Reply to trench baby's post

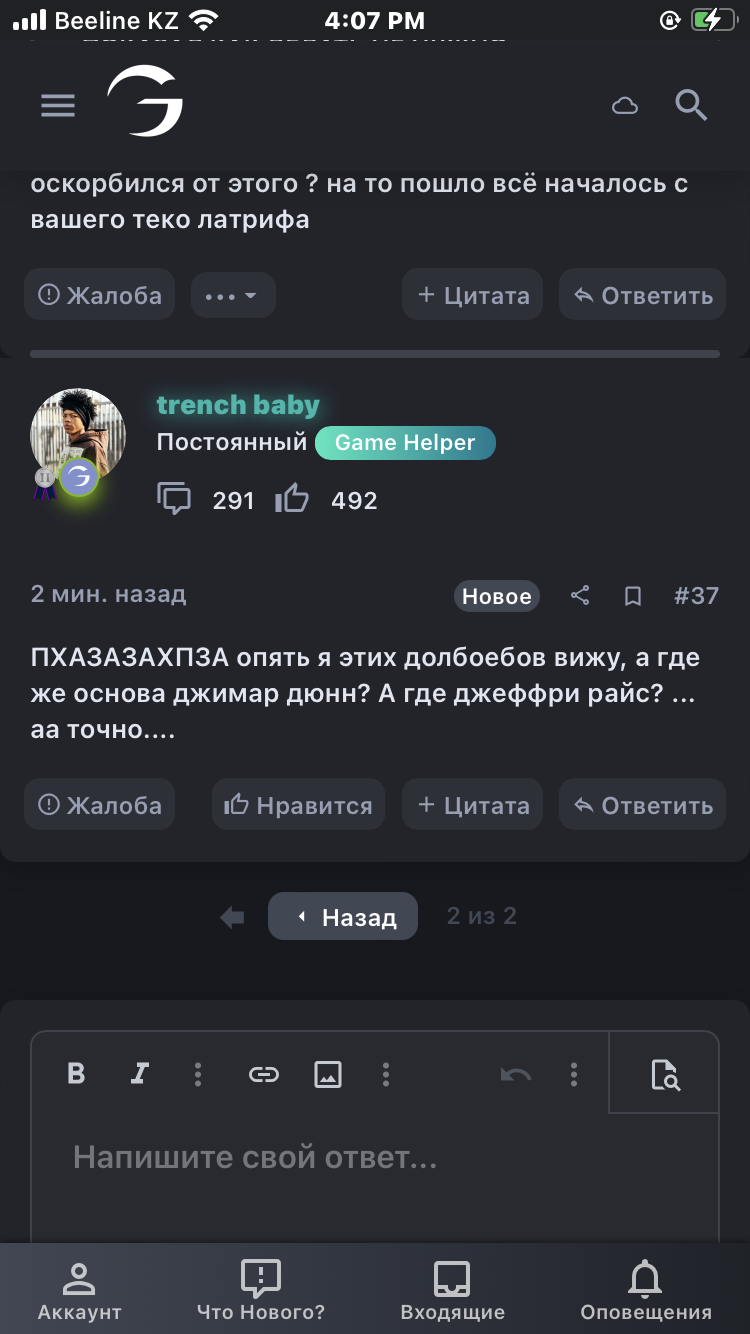coord(642,805)
